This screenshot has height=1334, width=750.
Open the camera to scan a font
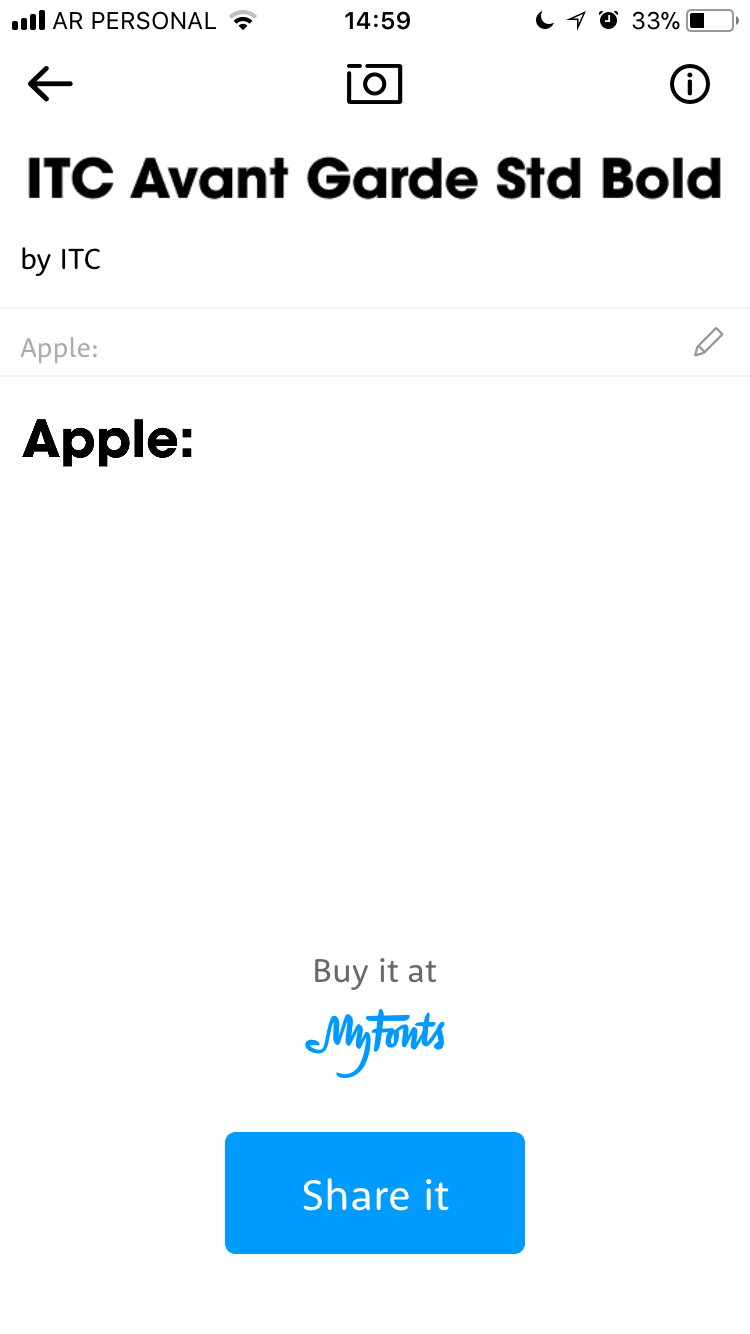(374, 84)
